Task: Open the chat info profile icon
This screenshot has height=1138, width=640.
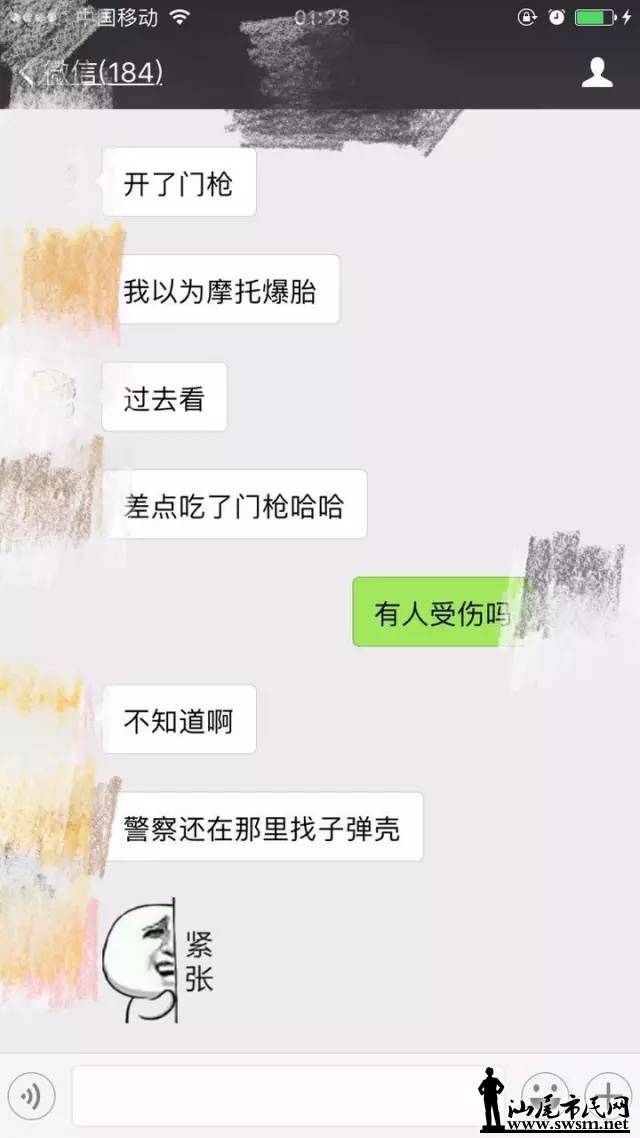Action: [x=597, y=73]
